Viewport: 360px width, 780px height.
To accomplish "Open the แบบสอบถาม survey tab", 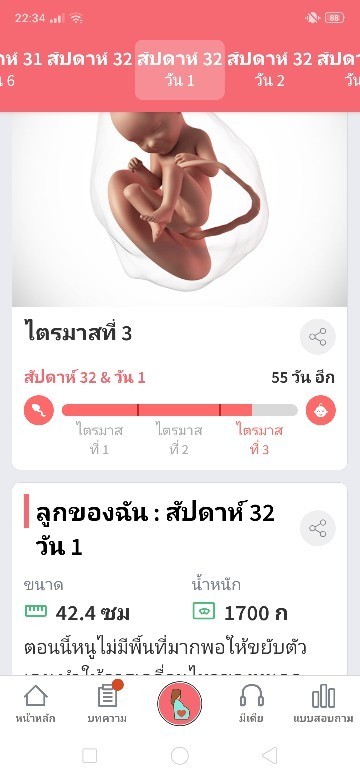I will coord(323,703).
